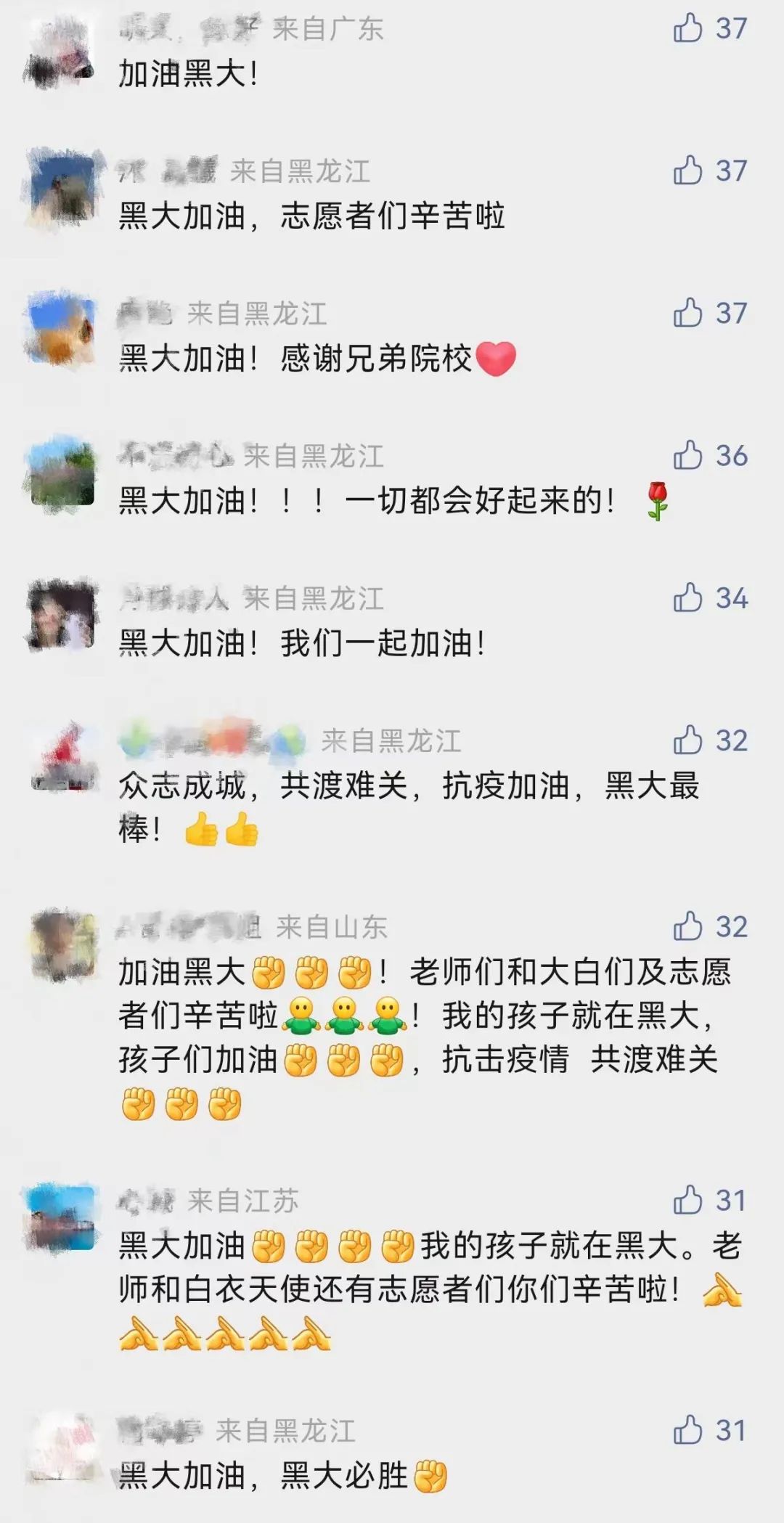The image size is (784, 1523).
Task: Like the 山东 comment mentioning 大白们
Action: click(x=688, y=926)
